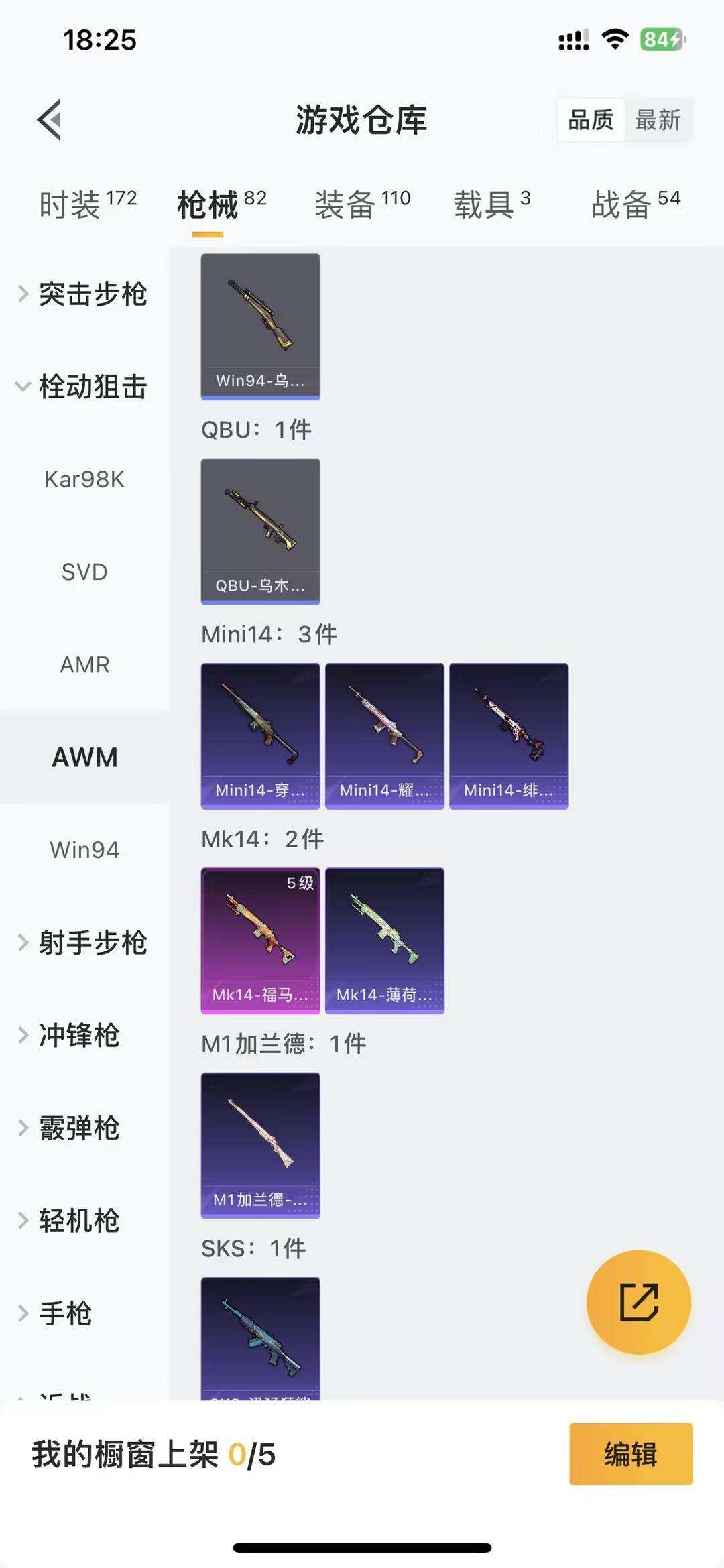The image size is (724, 1568).
Task: Click the blue progress bar under the QBU card
Action: pyautogui.click(x=260, y=601)
